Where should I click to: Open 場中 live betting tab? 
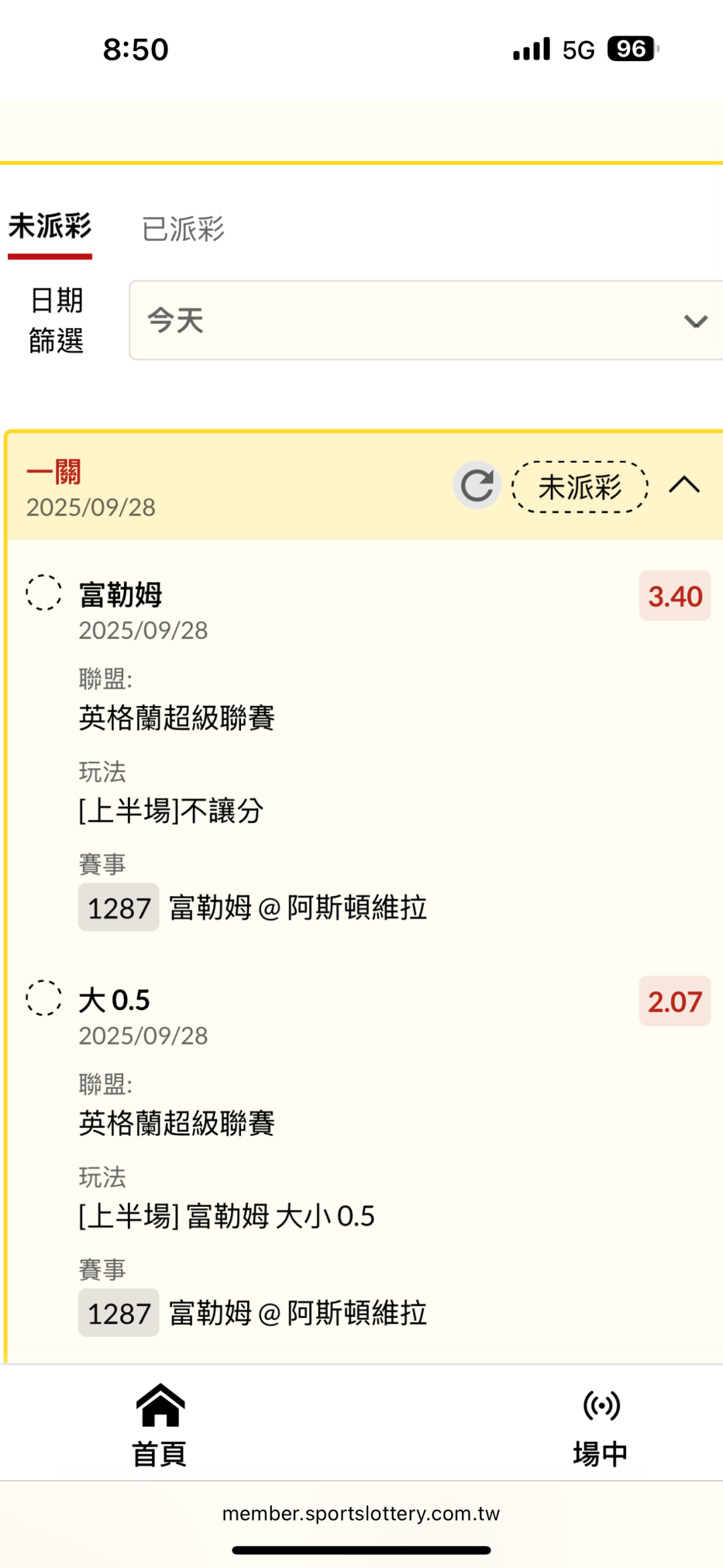[600, 1425]
